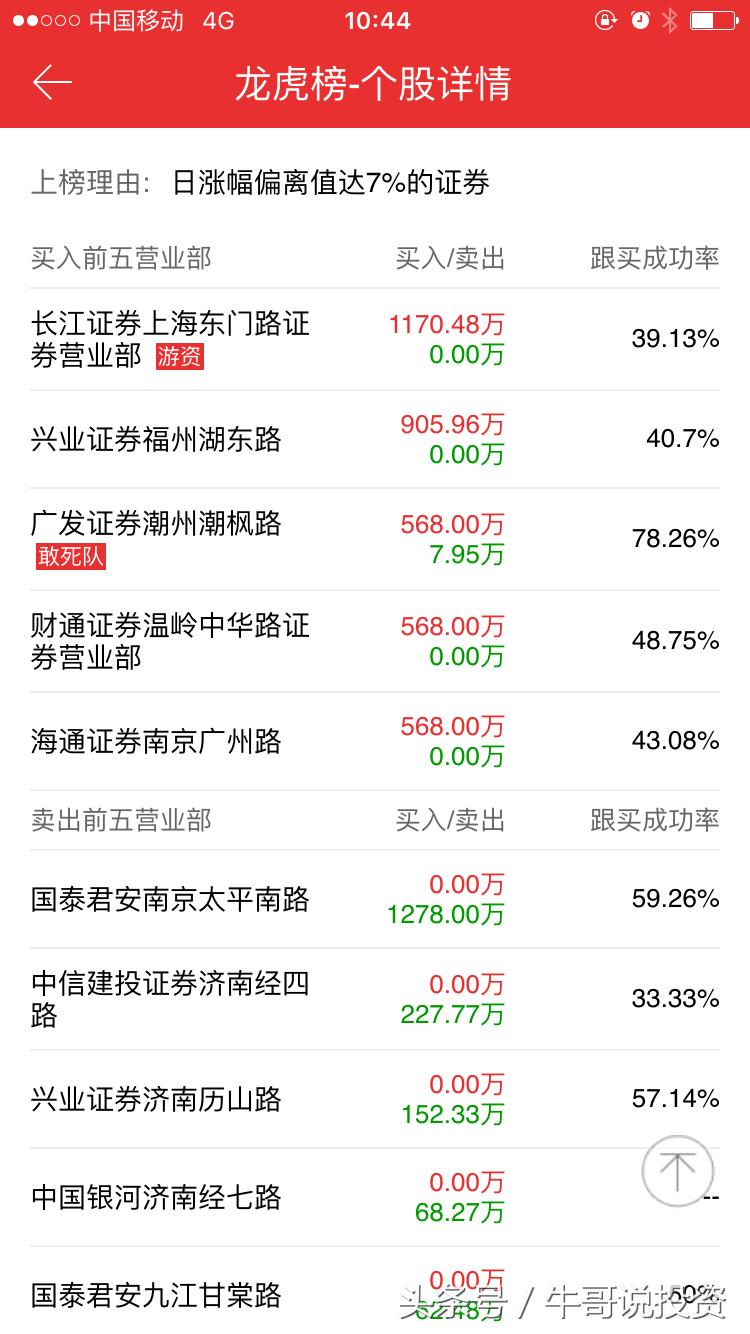
Task: Tap the 龙虎榜-个股详情 title
Action: click(x=375, y=87)
